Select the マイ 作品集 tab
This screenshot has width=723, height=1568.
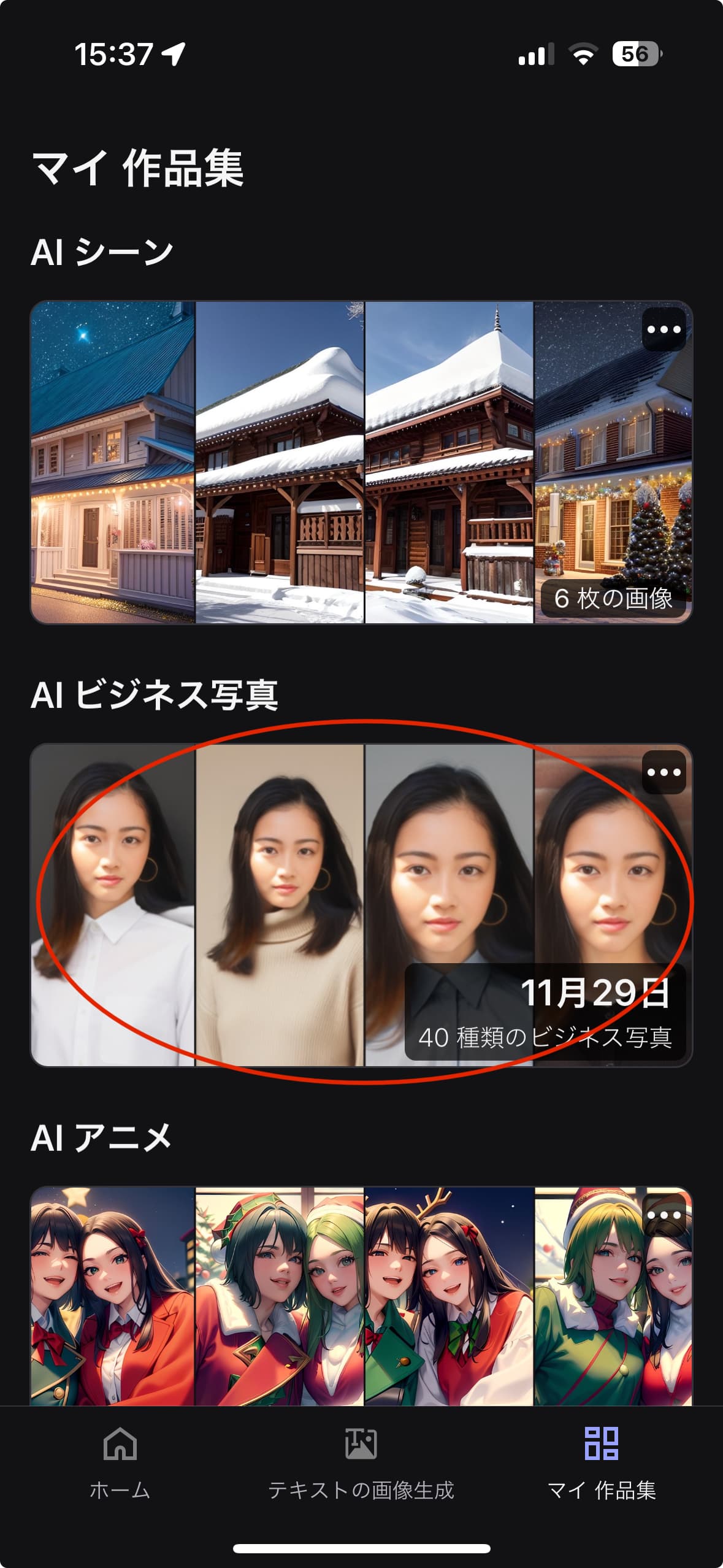601,1462
